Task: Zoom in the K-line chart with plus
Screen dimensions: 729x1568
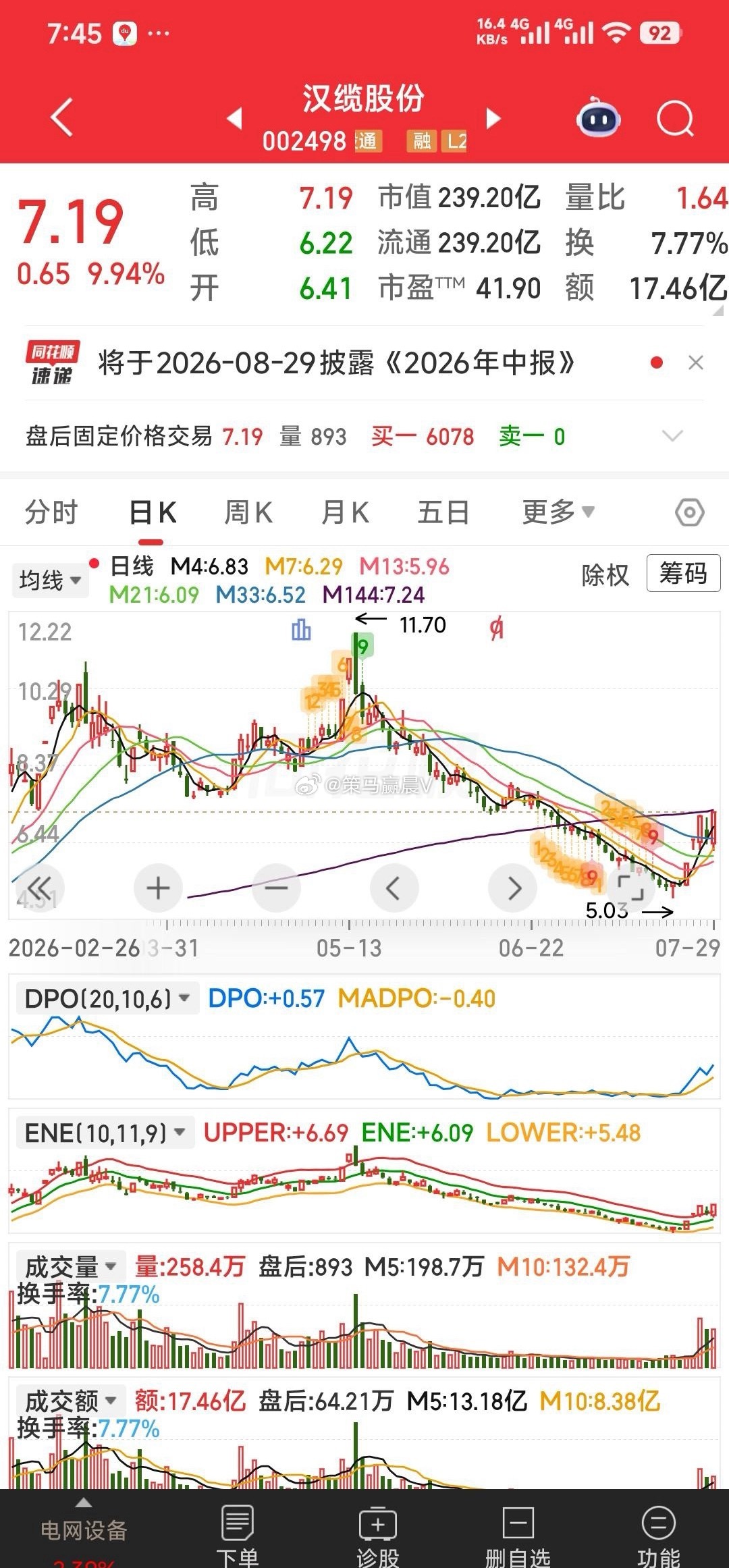Action: (158, 888)
